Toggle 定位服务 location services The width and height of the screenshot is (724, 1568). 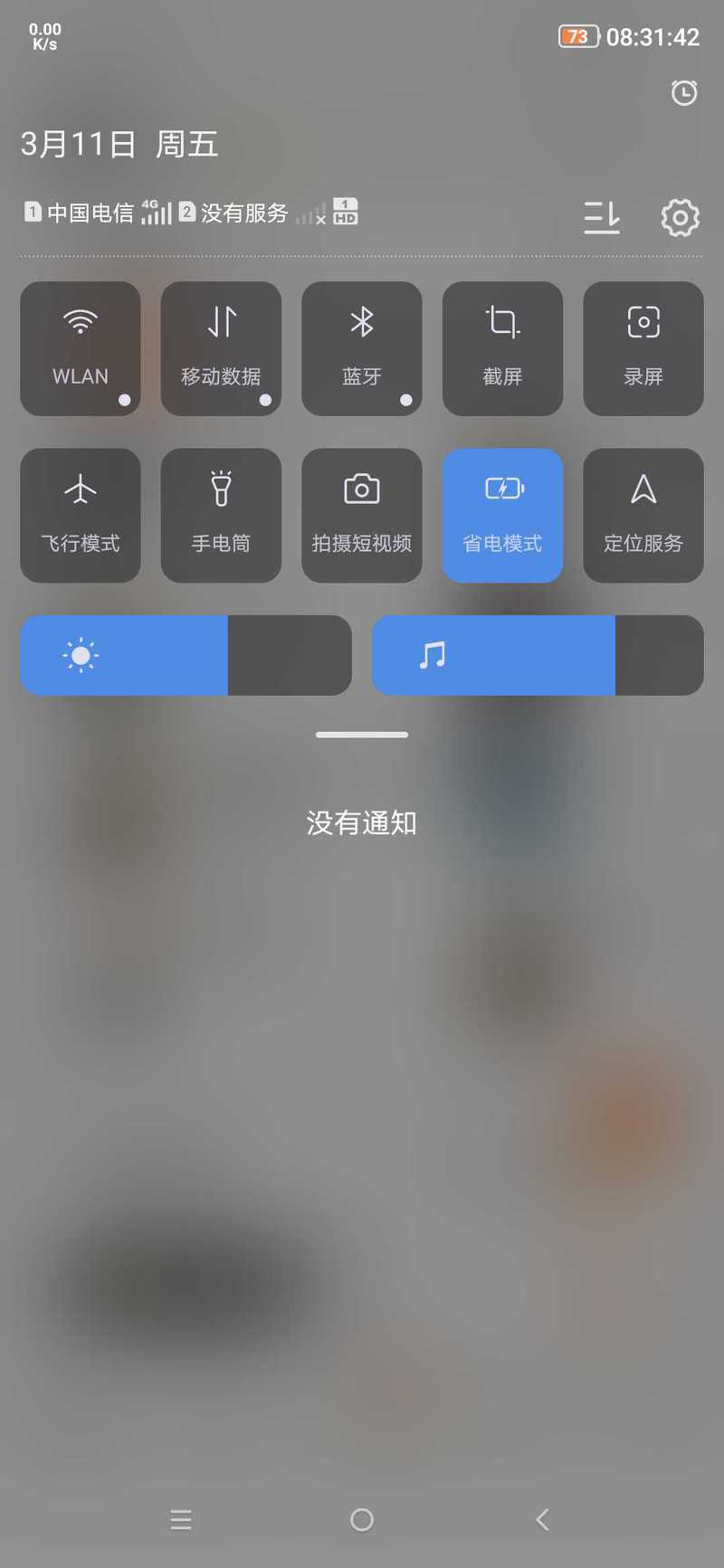pos(643,516)
